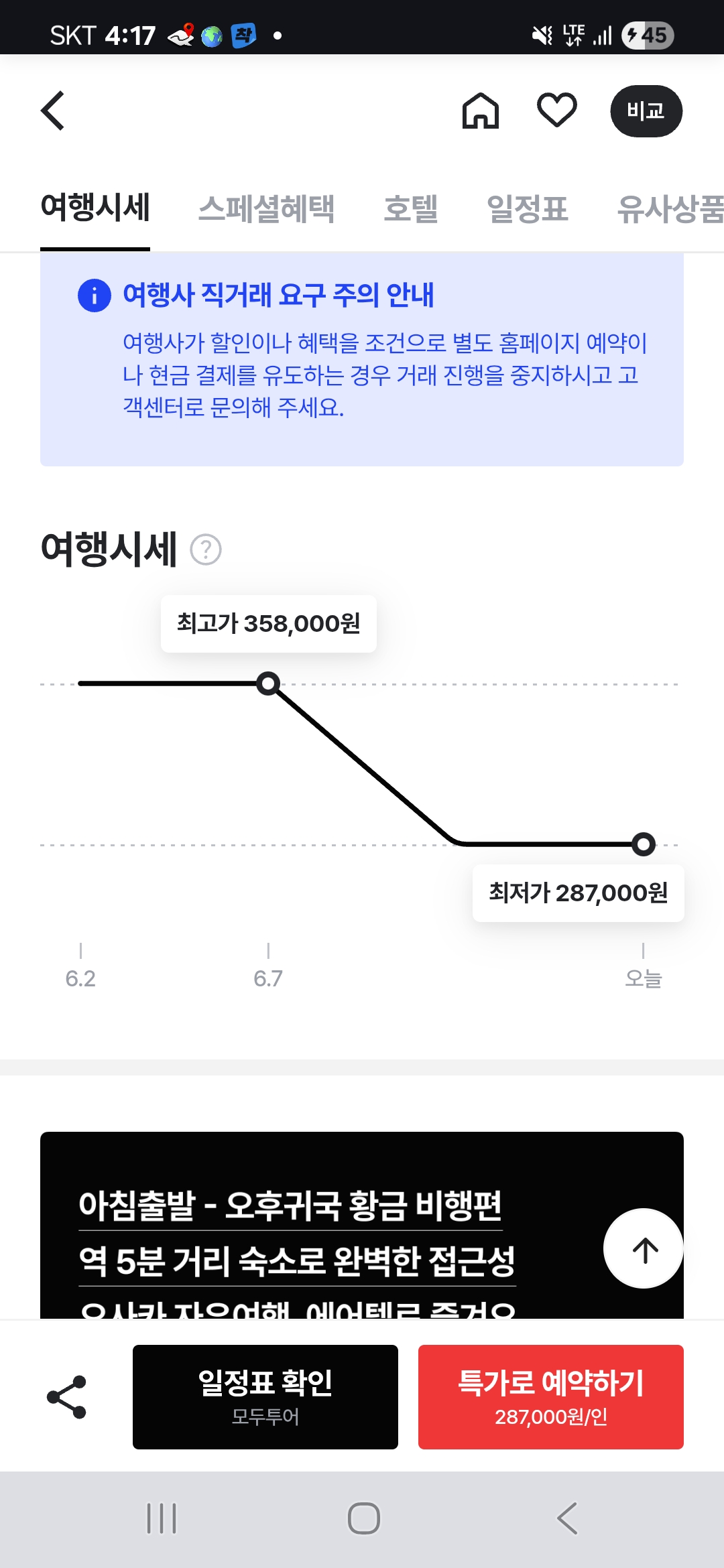
Task: Tap the system recent apps button
Action: [x=162, y=1518]
